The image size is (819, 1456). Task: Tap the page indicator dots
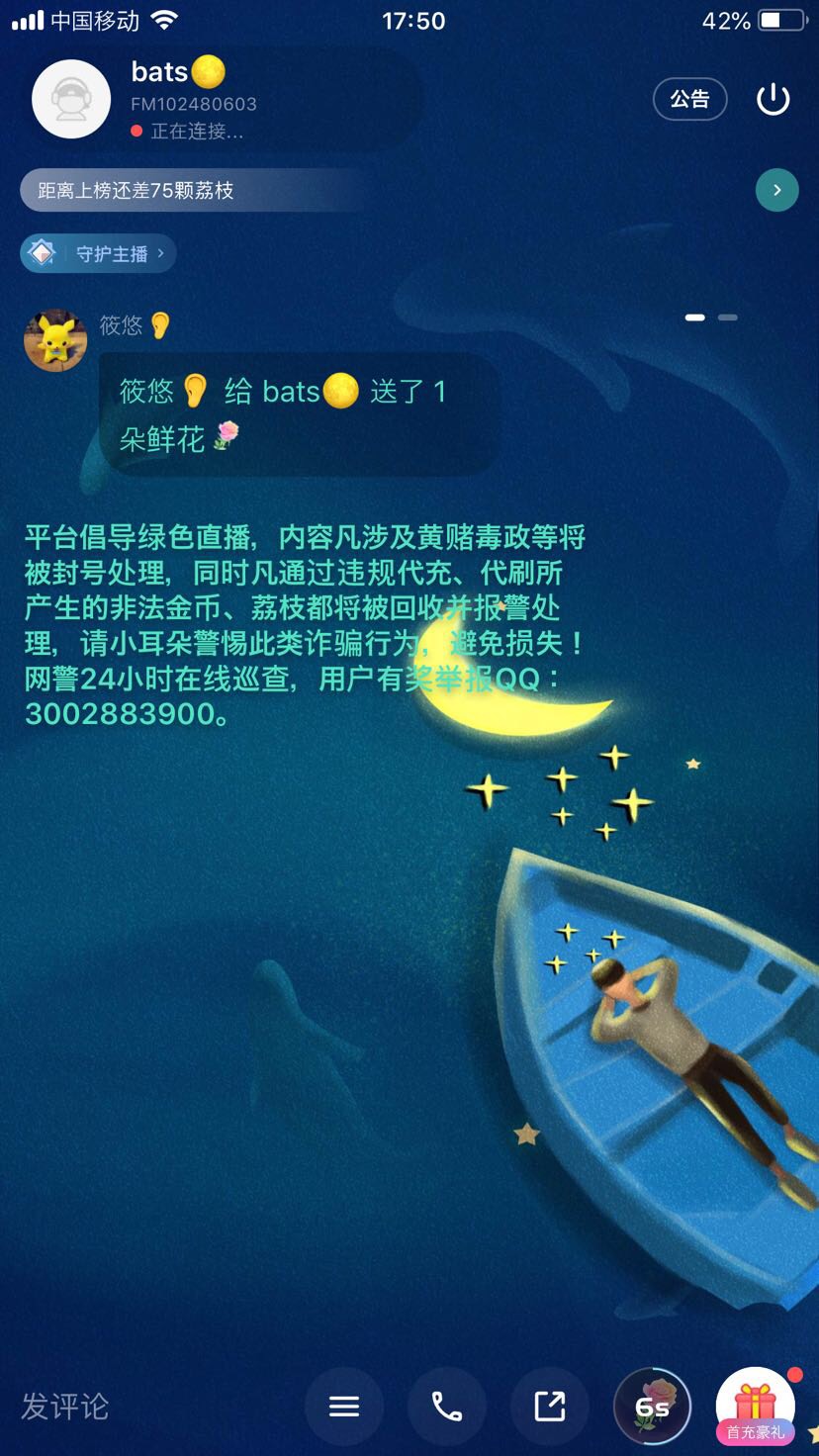(x=711, y=318)
